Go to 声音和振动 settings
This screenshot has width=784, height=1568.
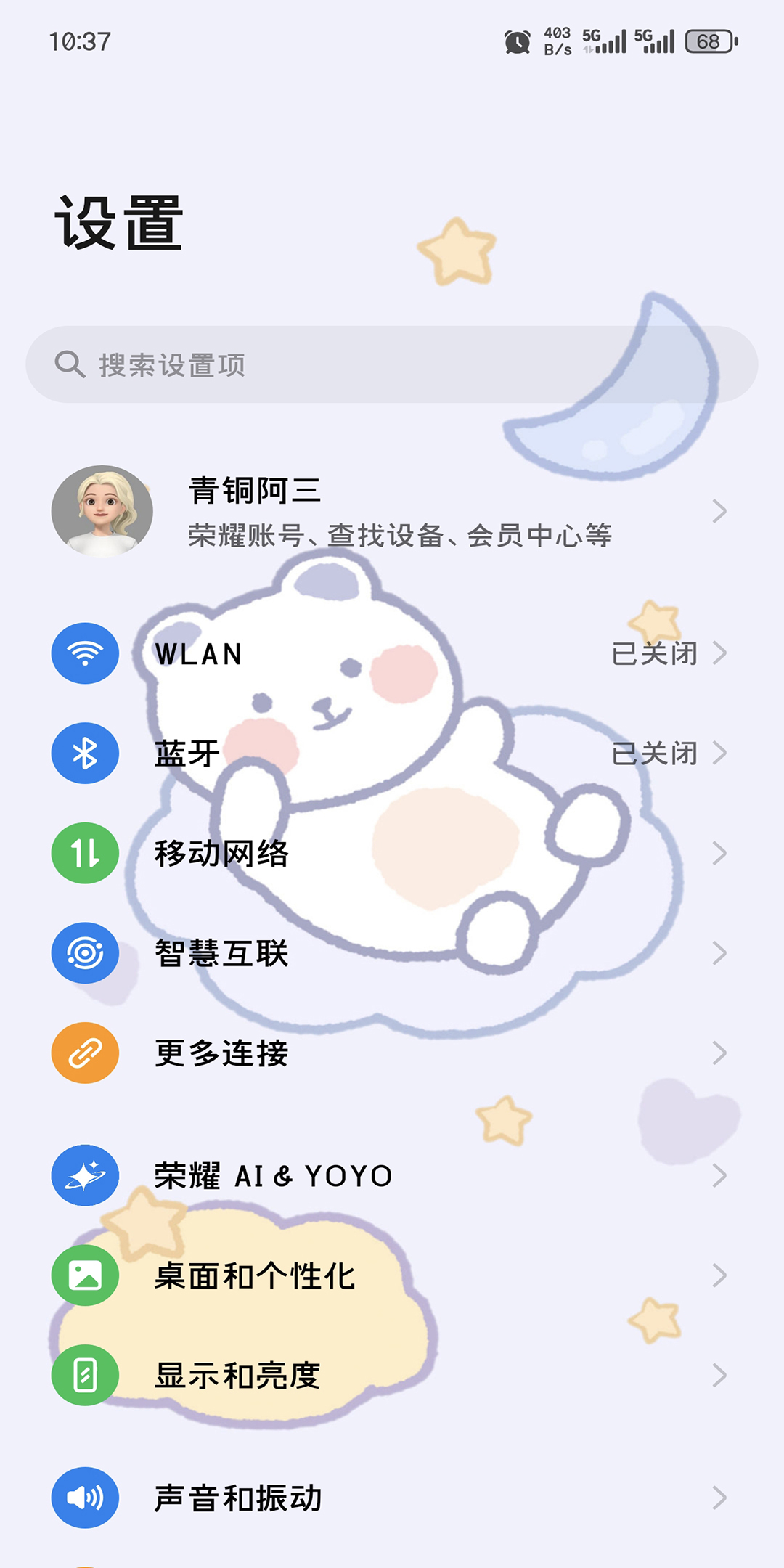click(392, 1498)
